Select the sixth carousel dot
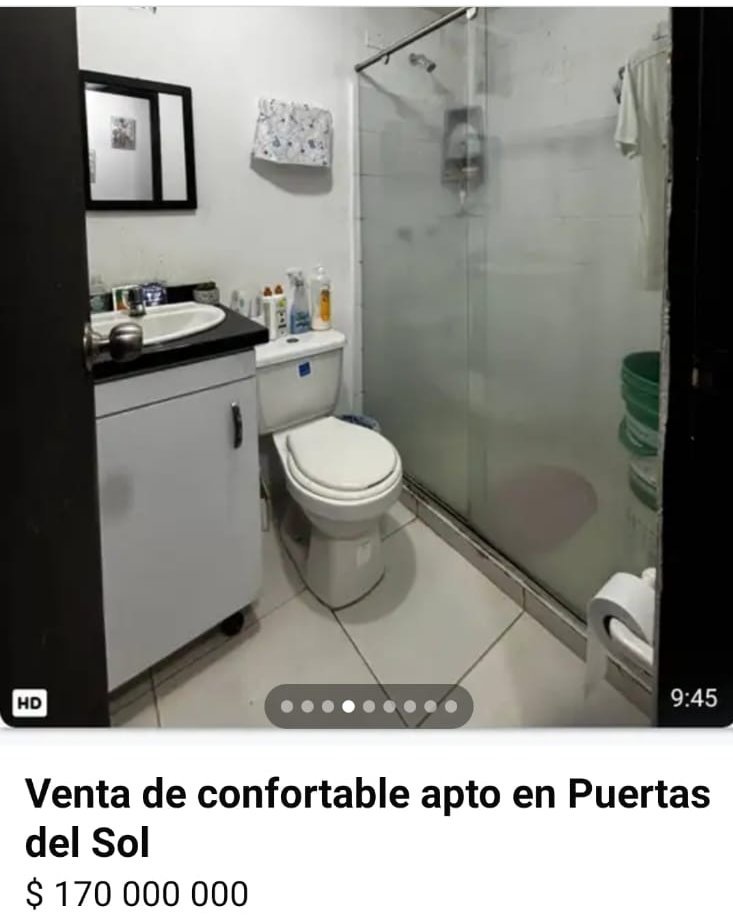 389,706
